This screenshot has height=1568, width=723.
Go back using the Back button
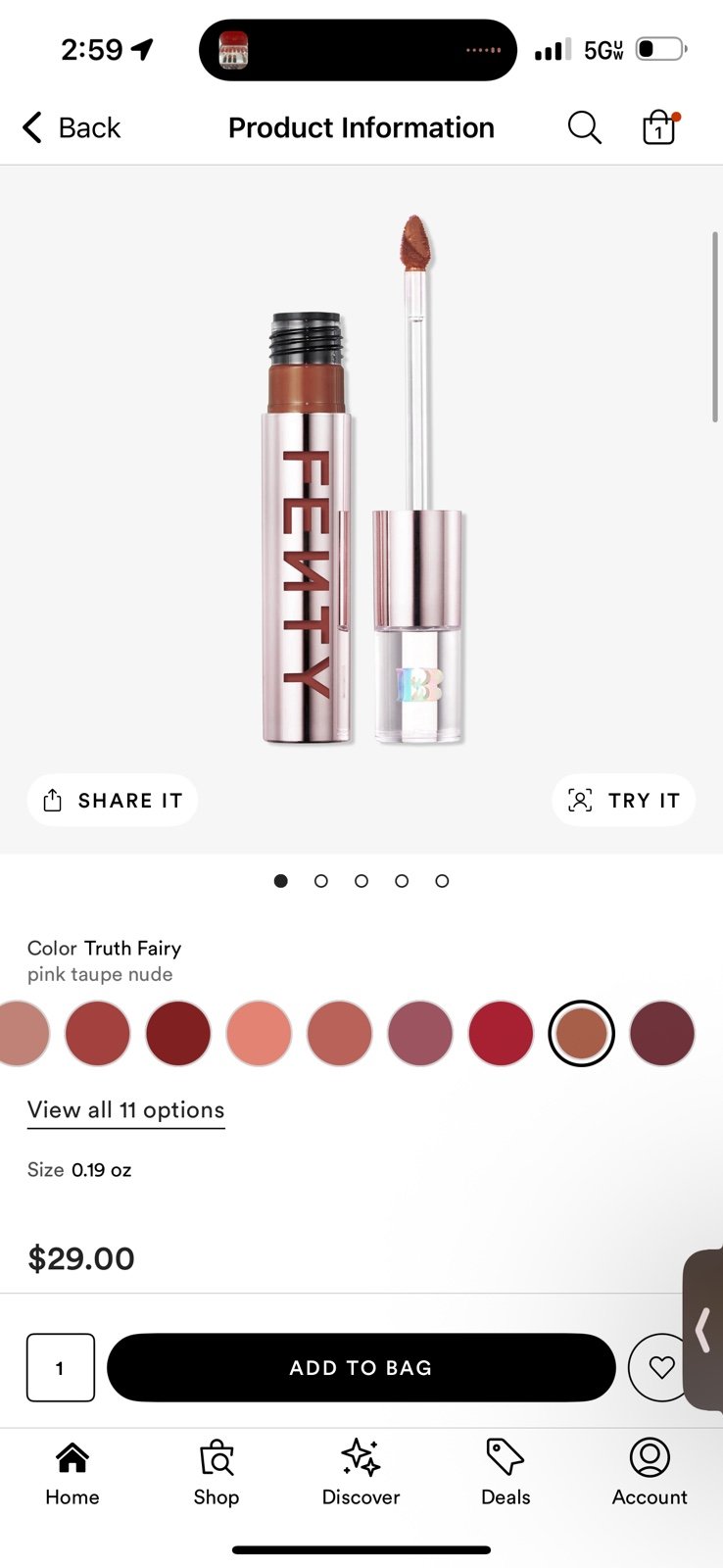72,127
